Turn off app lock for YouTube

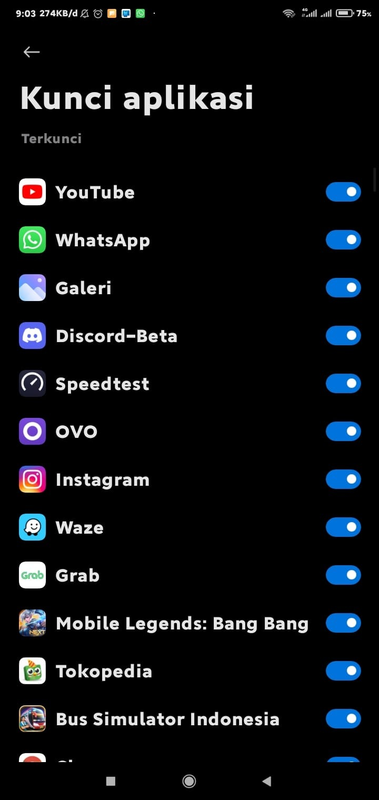[343, 192]
